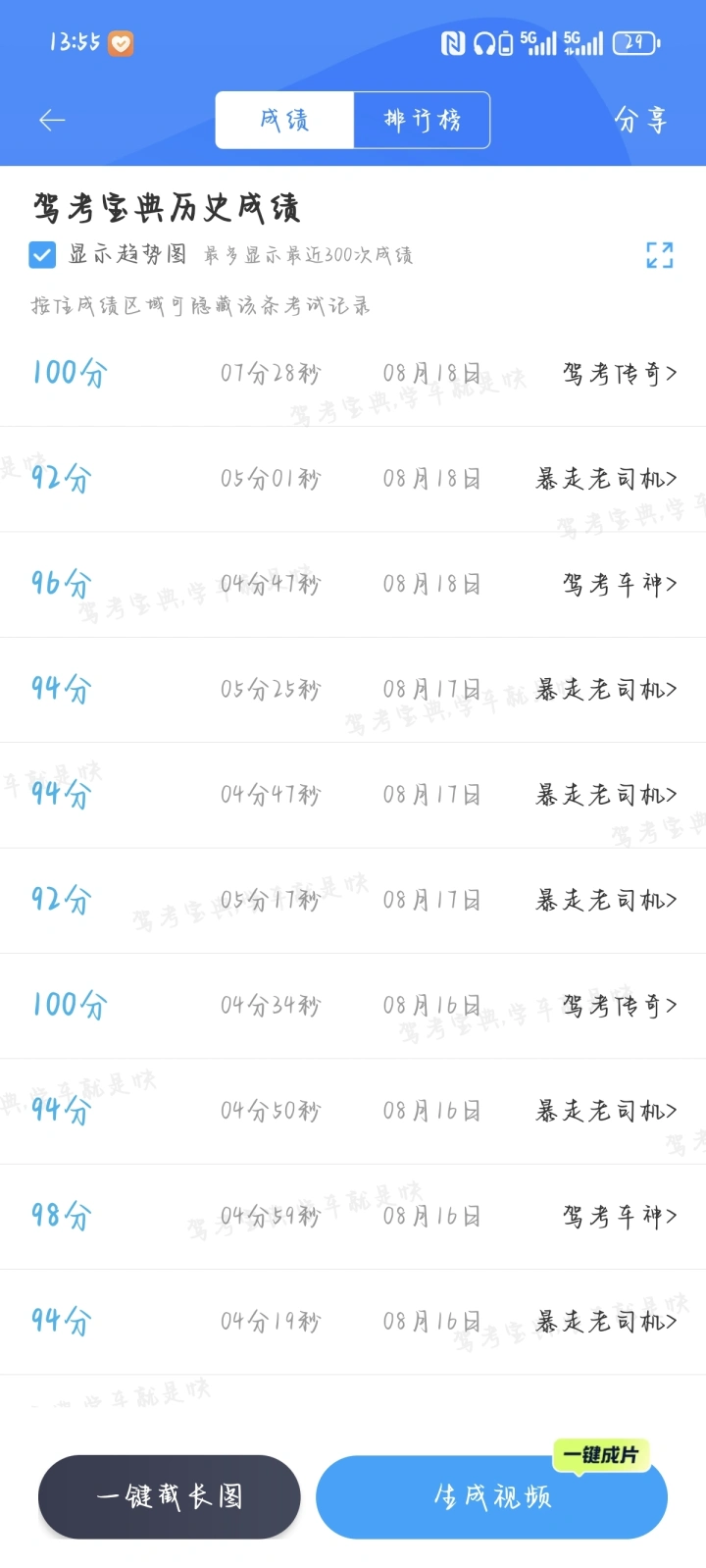Viewport: 706px width, 1568px height.
Task: Open the 96分 驾考车神 record
Action: 353,585
